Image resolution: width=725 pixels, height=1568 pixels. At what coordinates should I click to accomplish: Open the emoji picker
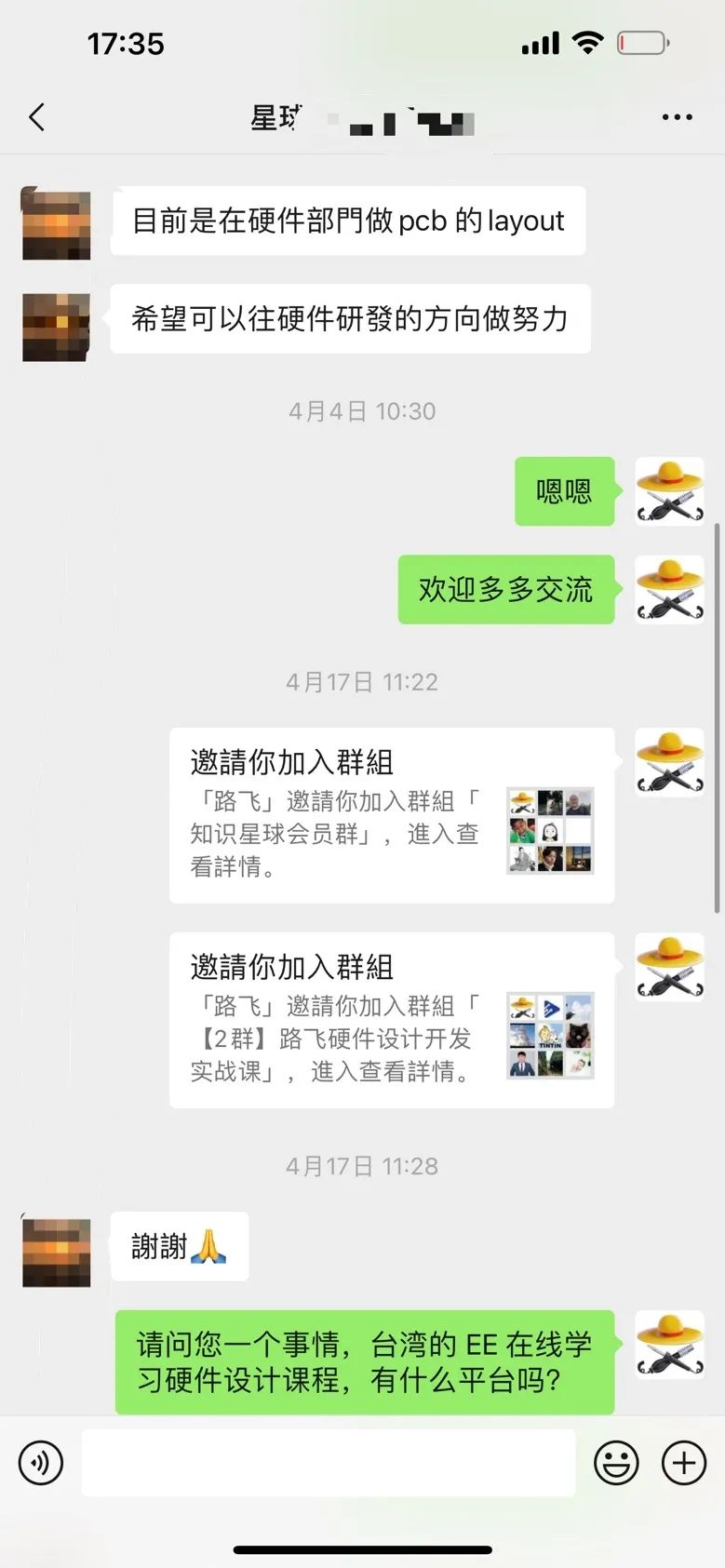(x=616, y=1463)
